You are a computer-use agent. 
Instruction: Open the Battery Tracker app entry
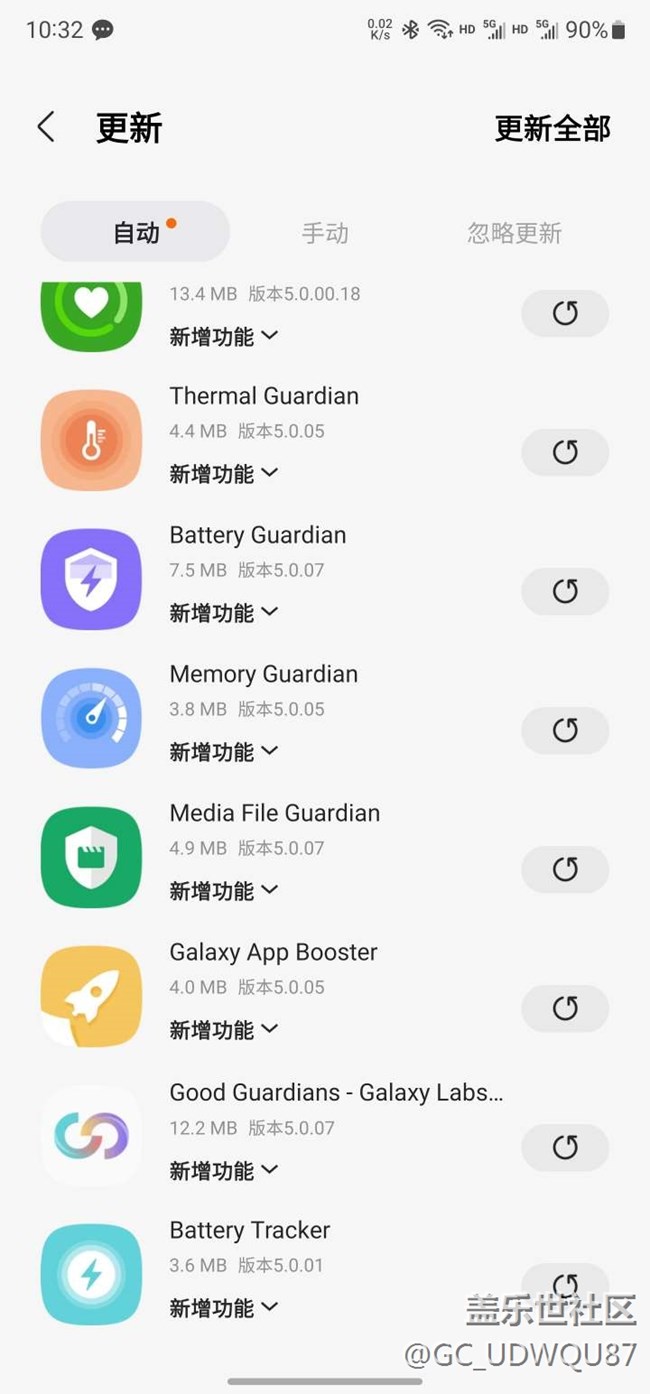pyautogui.click(x=250, y=1231)
